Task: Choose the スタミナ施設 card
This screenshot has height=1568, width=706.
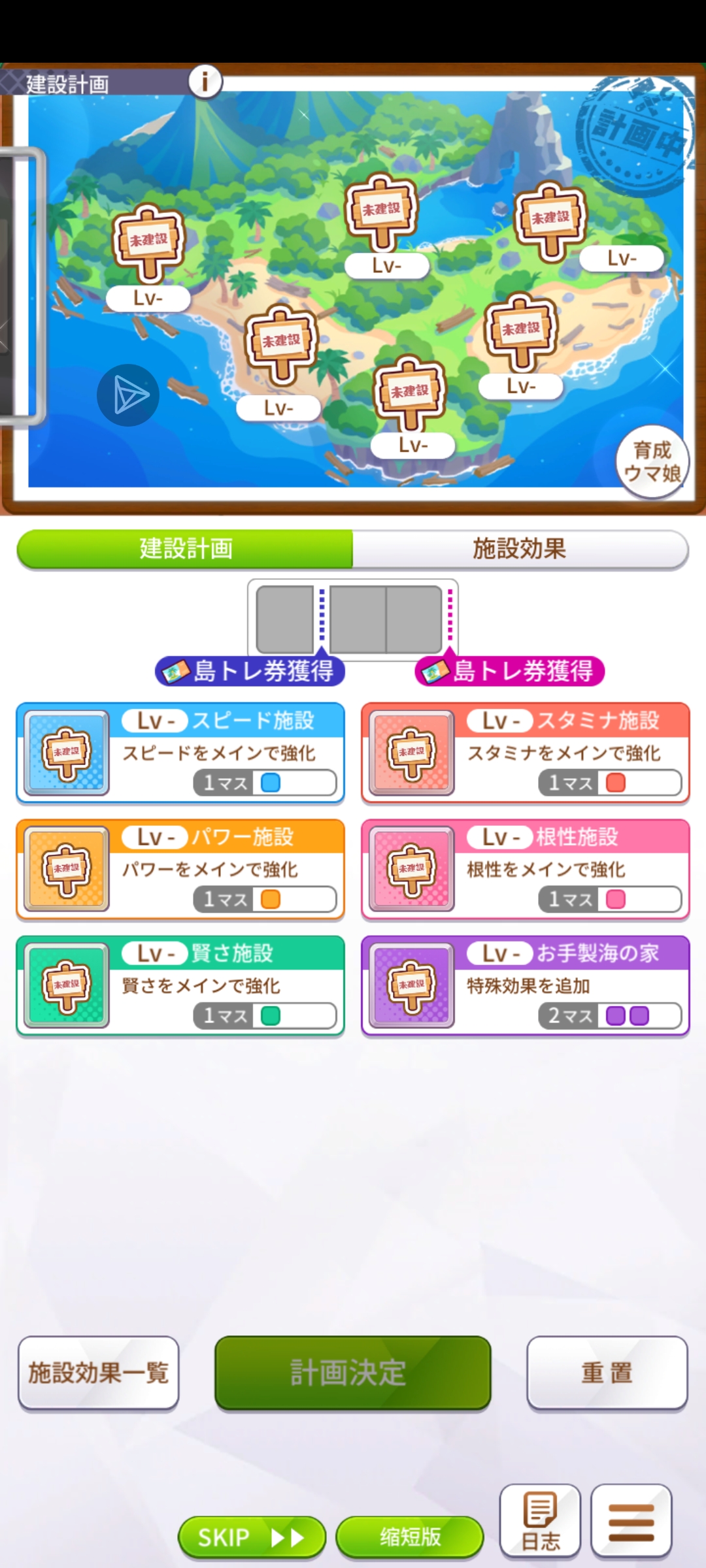Action: pos(526,753)
